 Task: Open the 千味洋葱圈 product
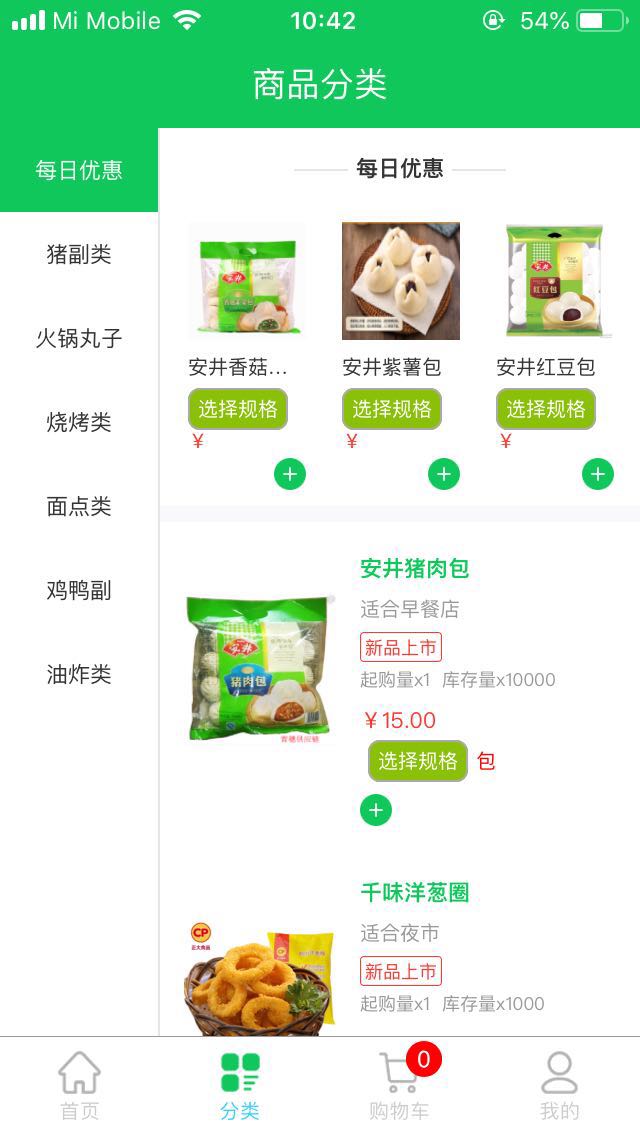(415, 892)
